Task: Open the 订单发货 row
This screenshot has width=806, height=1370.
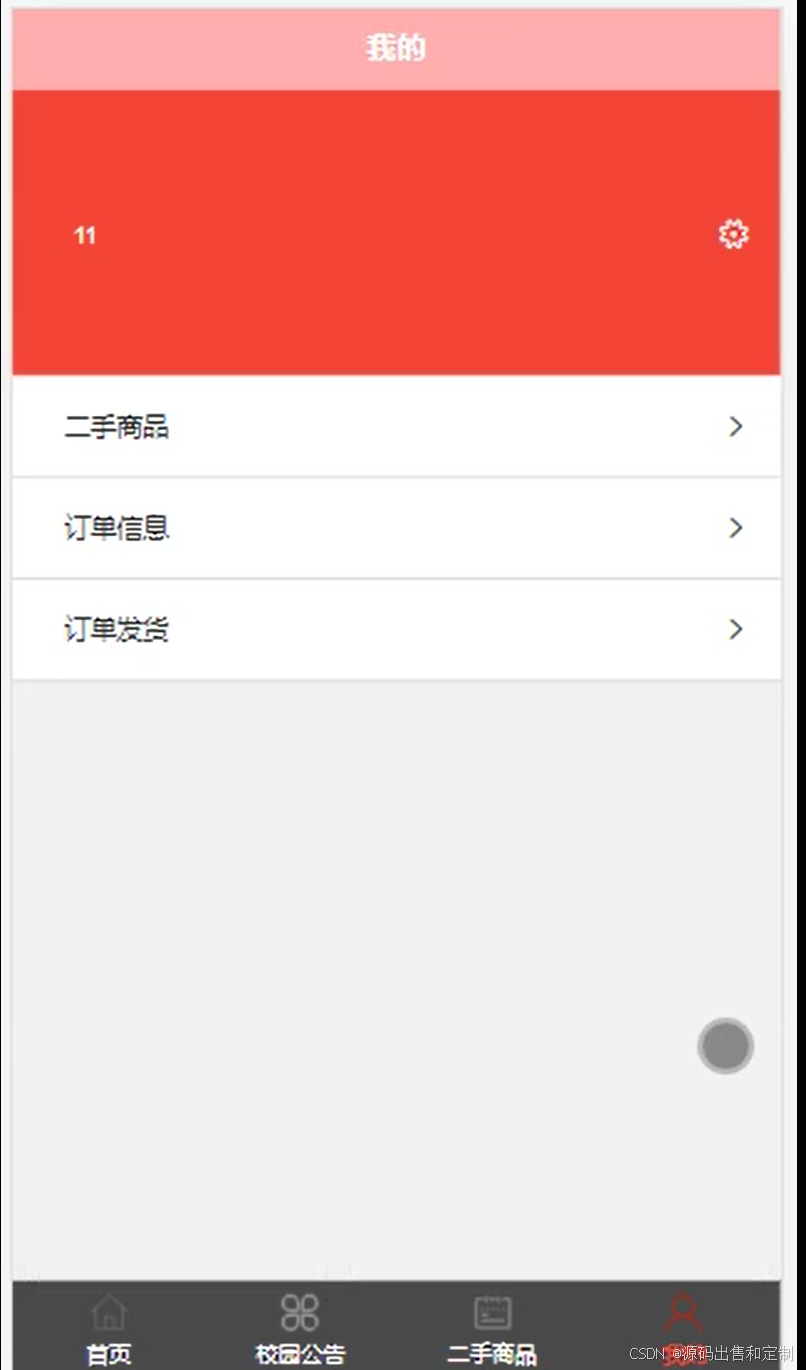Action: (x=396, y=630)
